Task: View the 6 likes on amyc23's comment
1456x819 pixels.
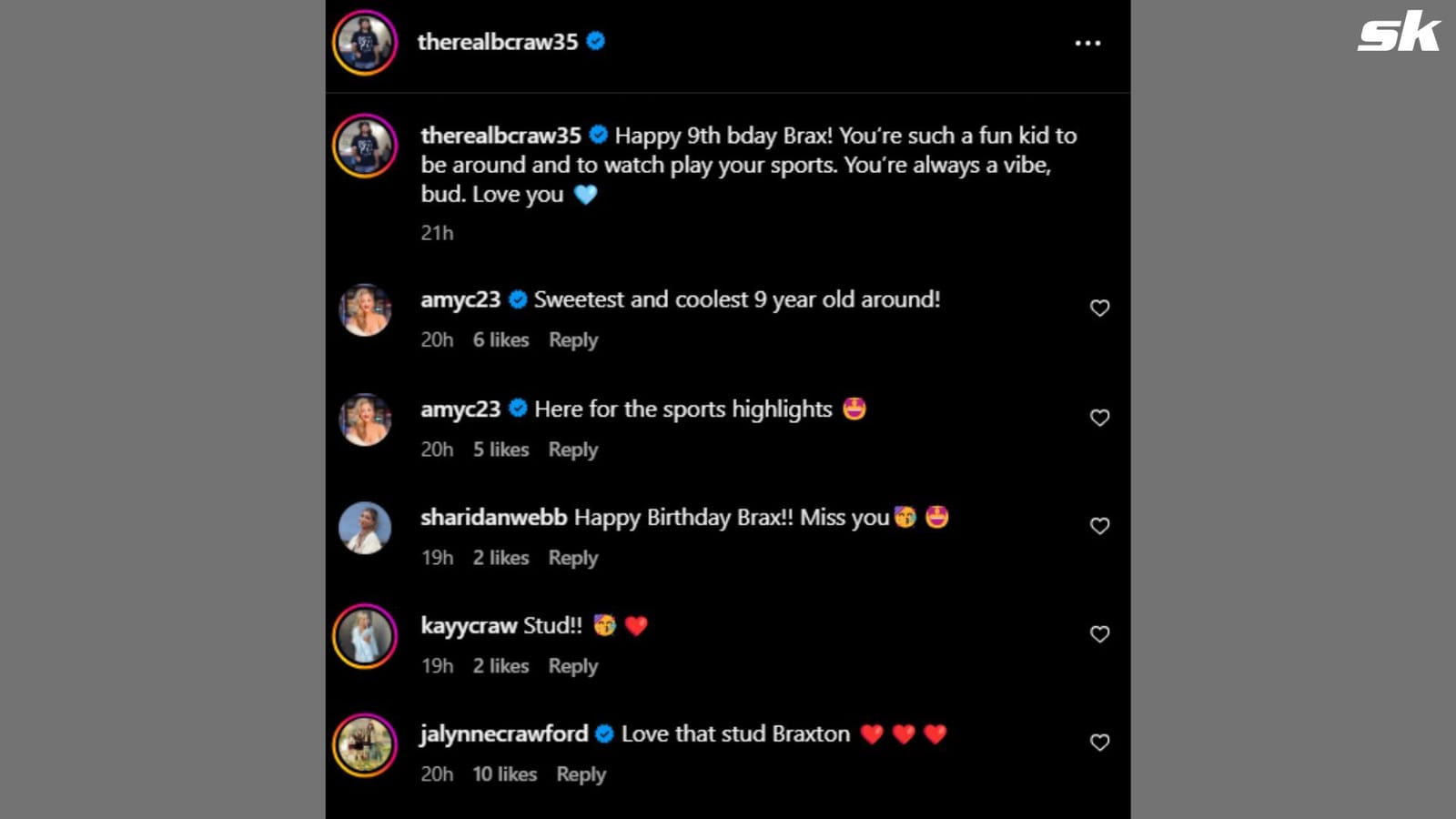Action: coord(500,340)
